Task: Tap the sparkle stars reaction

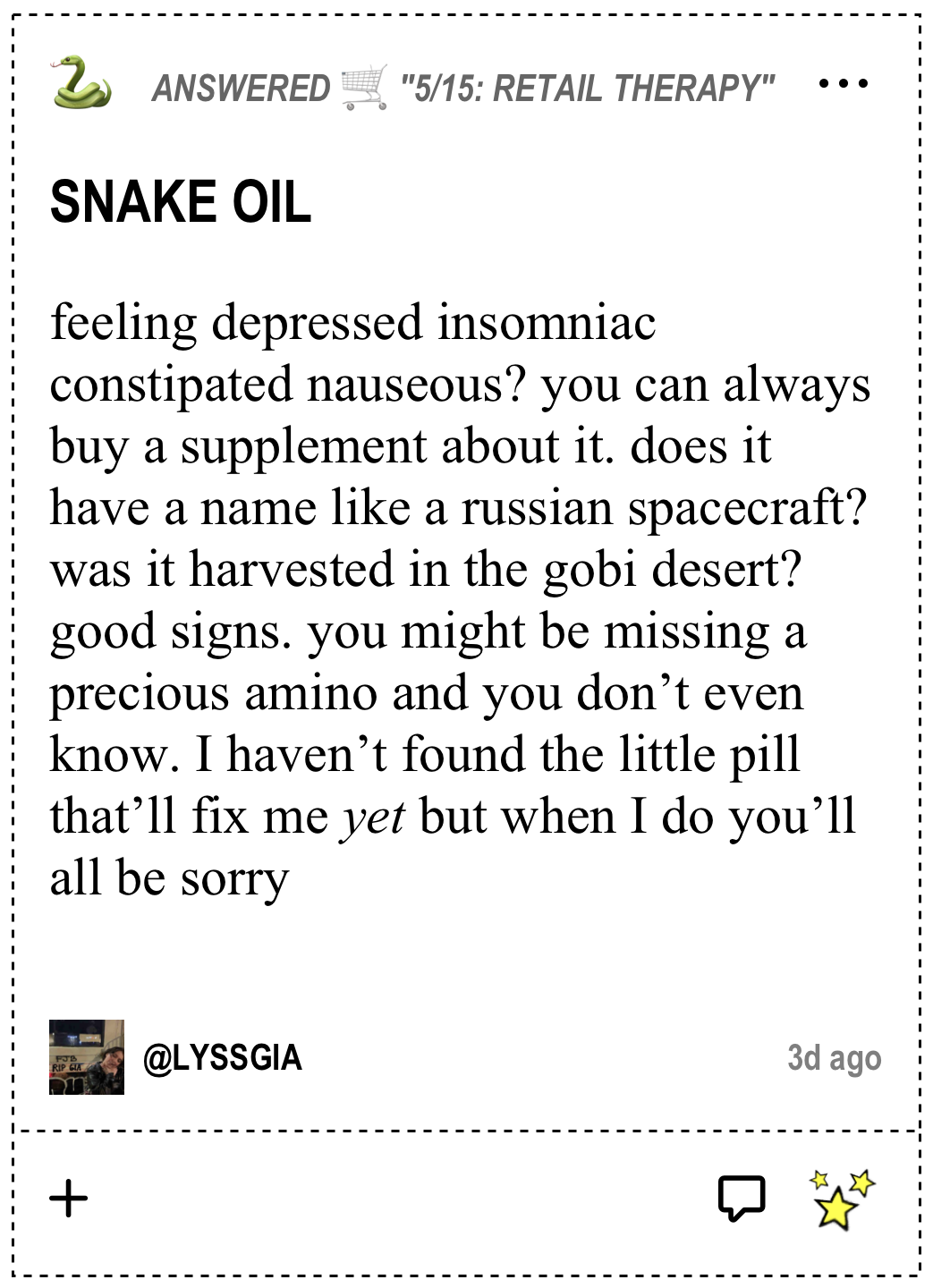Action: (x=841, y=1198)
